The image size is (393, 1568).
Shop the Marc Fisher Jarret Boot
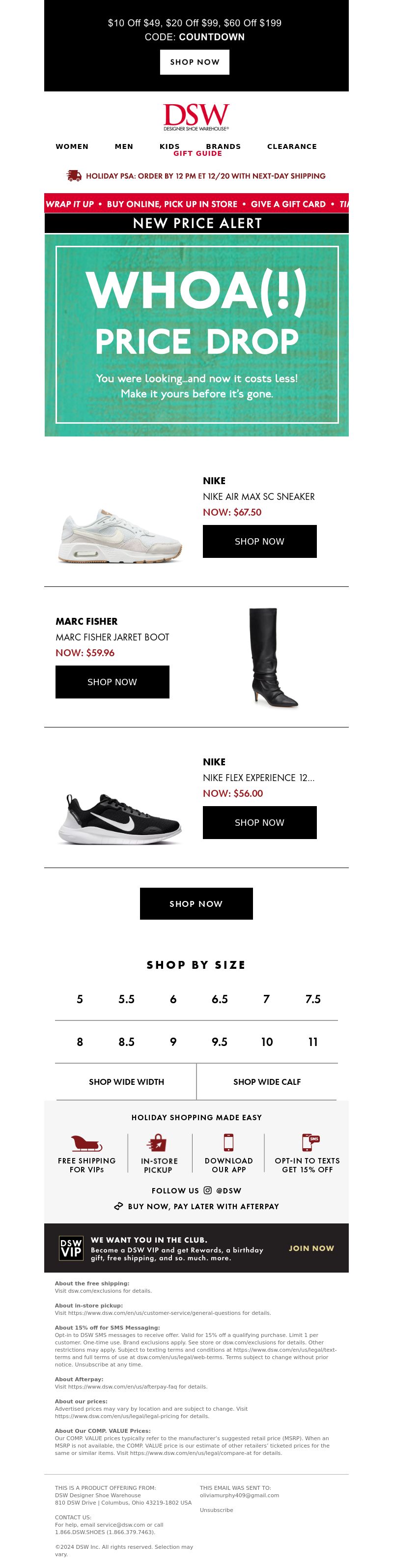click(112, 682)
